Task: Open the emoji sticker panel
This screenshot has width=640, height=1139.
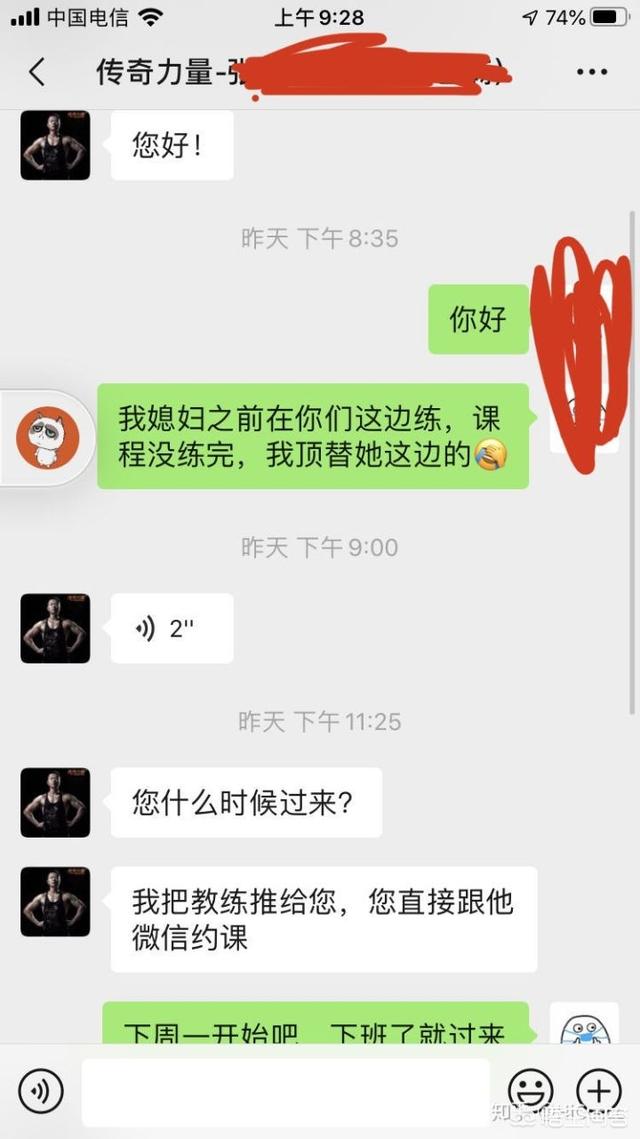Action: 531,1090
